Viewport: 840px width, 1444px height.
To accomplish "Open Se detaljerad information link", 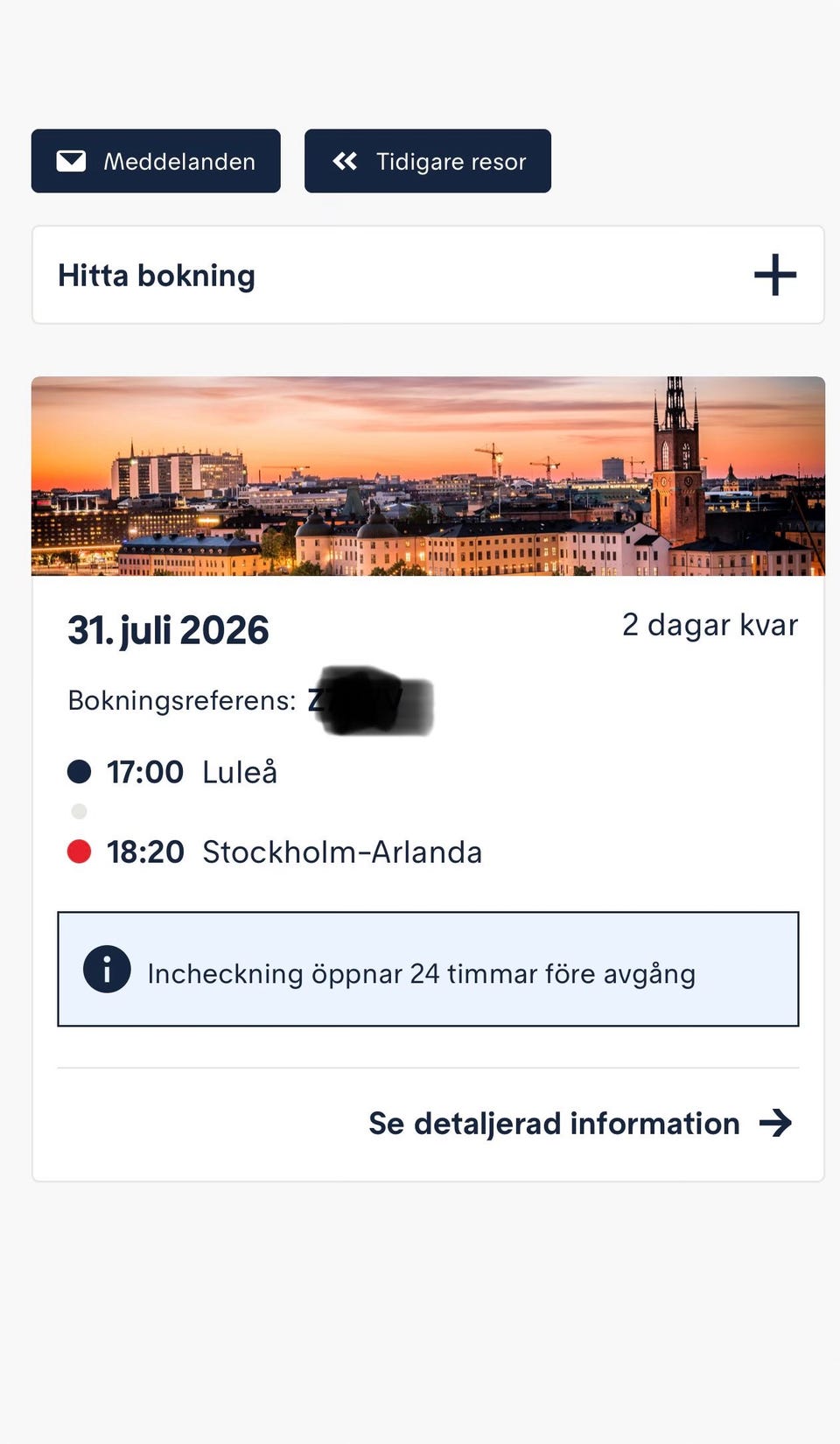I will pyautogui.click(x=580, y=1123).
